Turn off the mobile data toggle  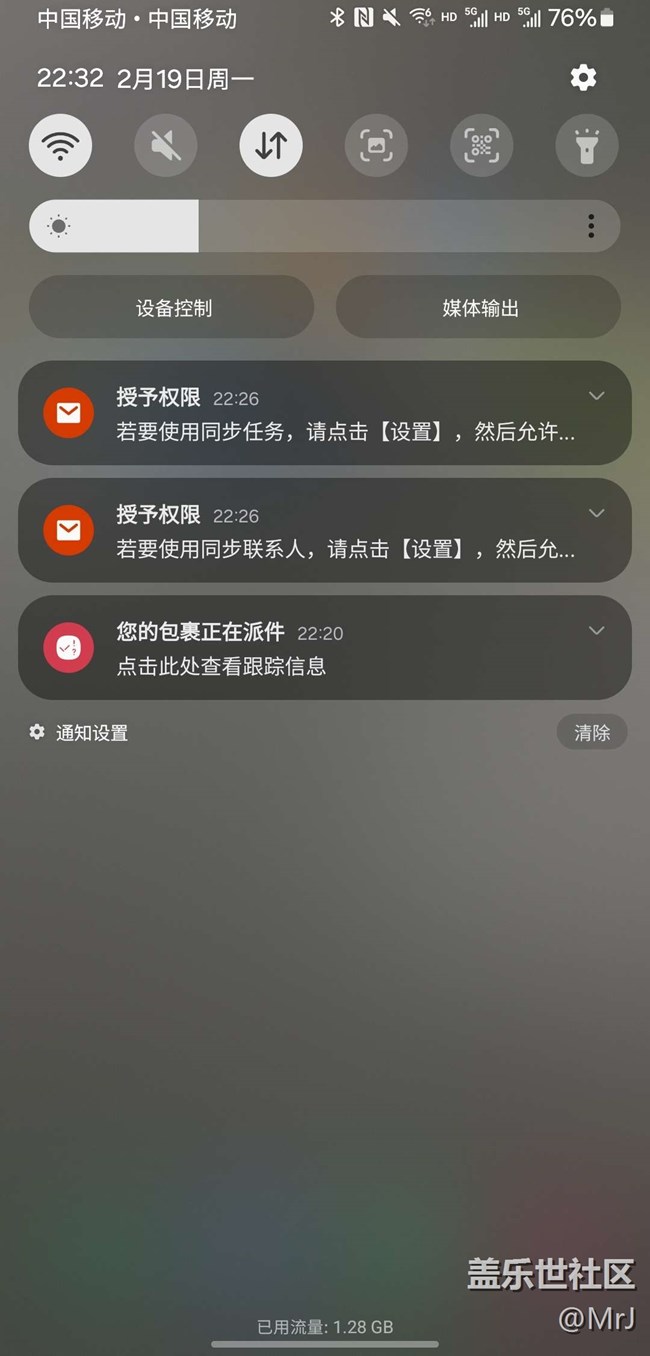point(271,146)
